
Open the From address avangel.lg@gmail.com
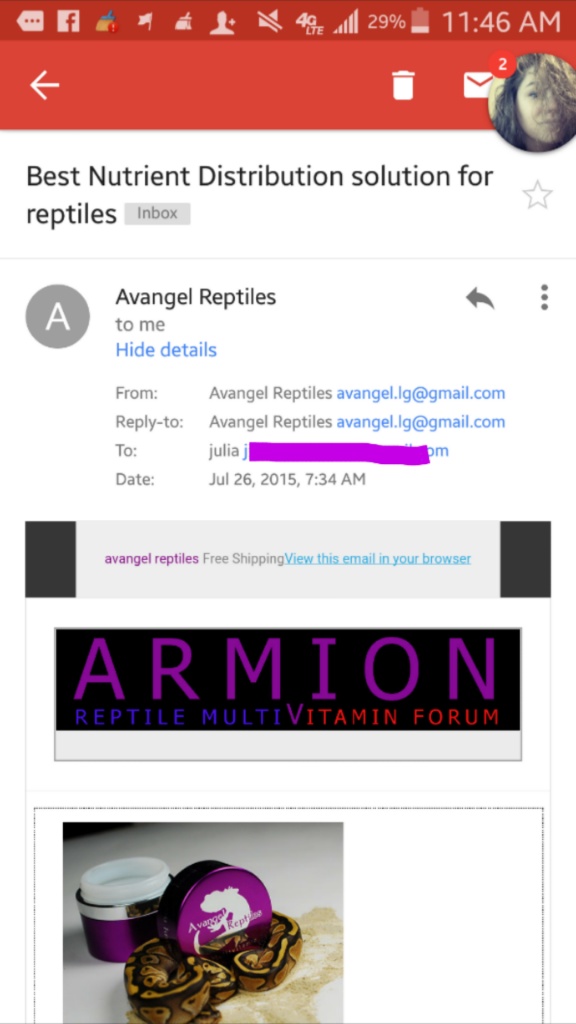[x=421, y=394]
